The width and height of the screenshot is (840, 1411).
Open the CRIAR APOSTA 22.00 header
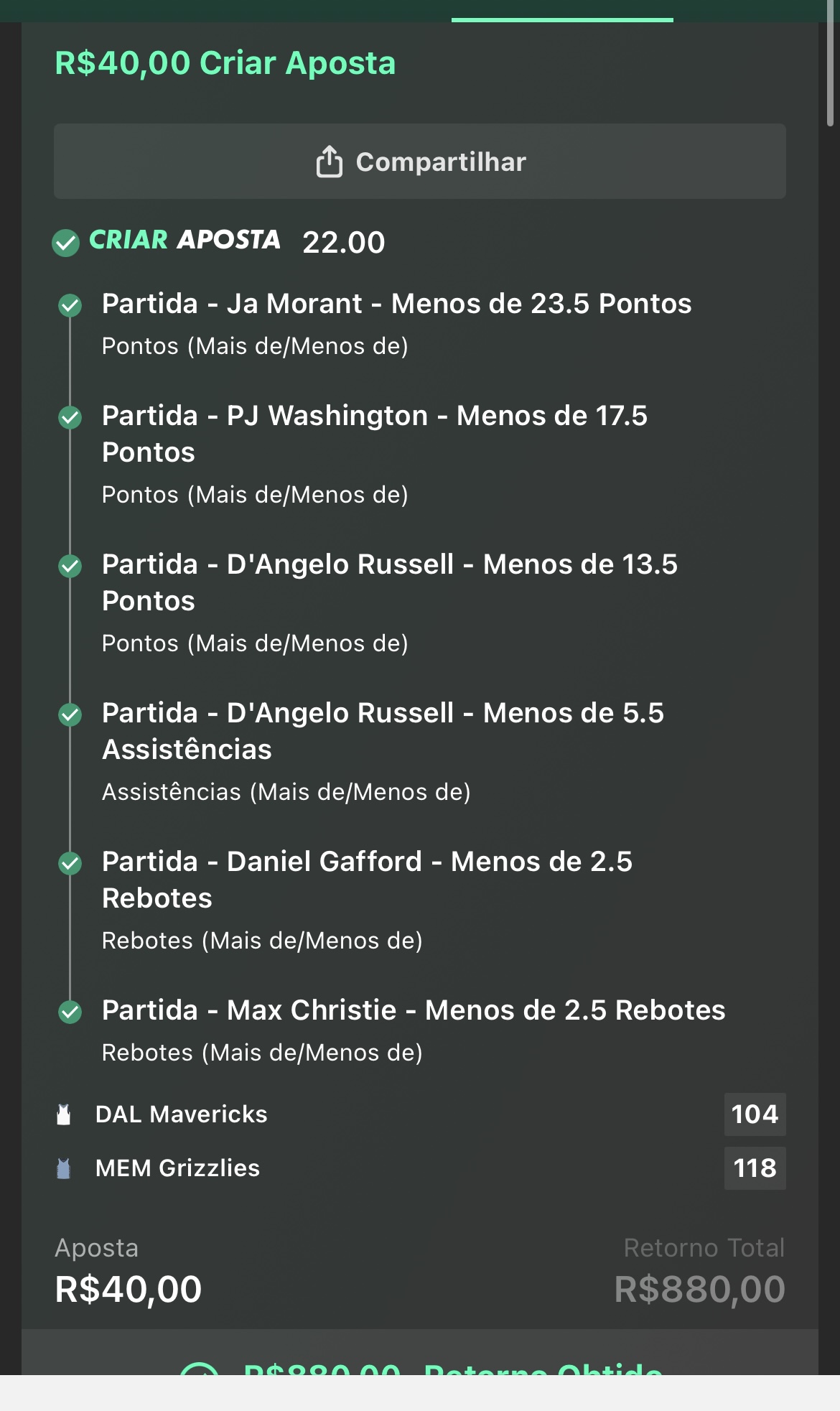pyautogui.click(x=219, y=242)
